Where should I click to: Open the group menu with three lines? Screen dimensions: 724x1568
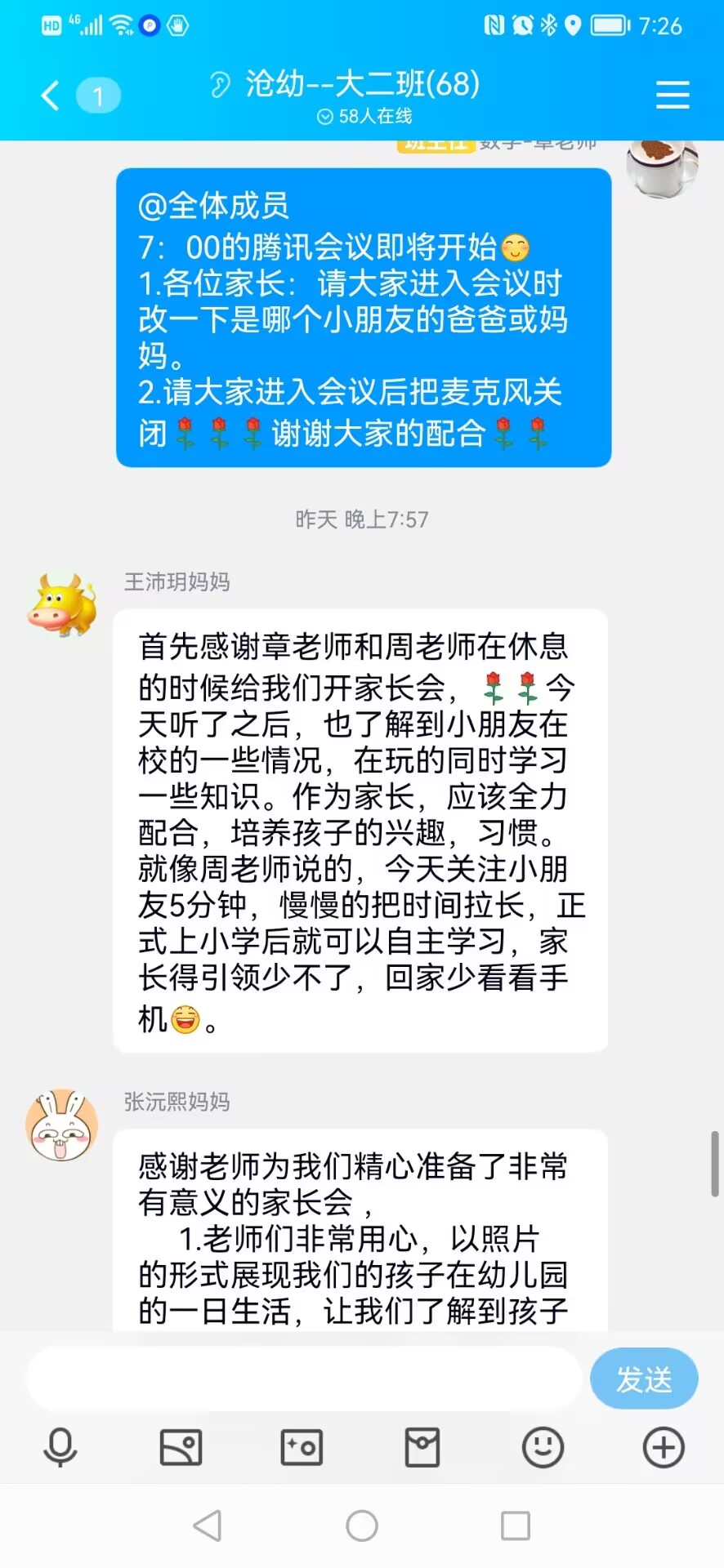pos(673,95)
